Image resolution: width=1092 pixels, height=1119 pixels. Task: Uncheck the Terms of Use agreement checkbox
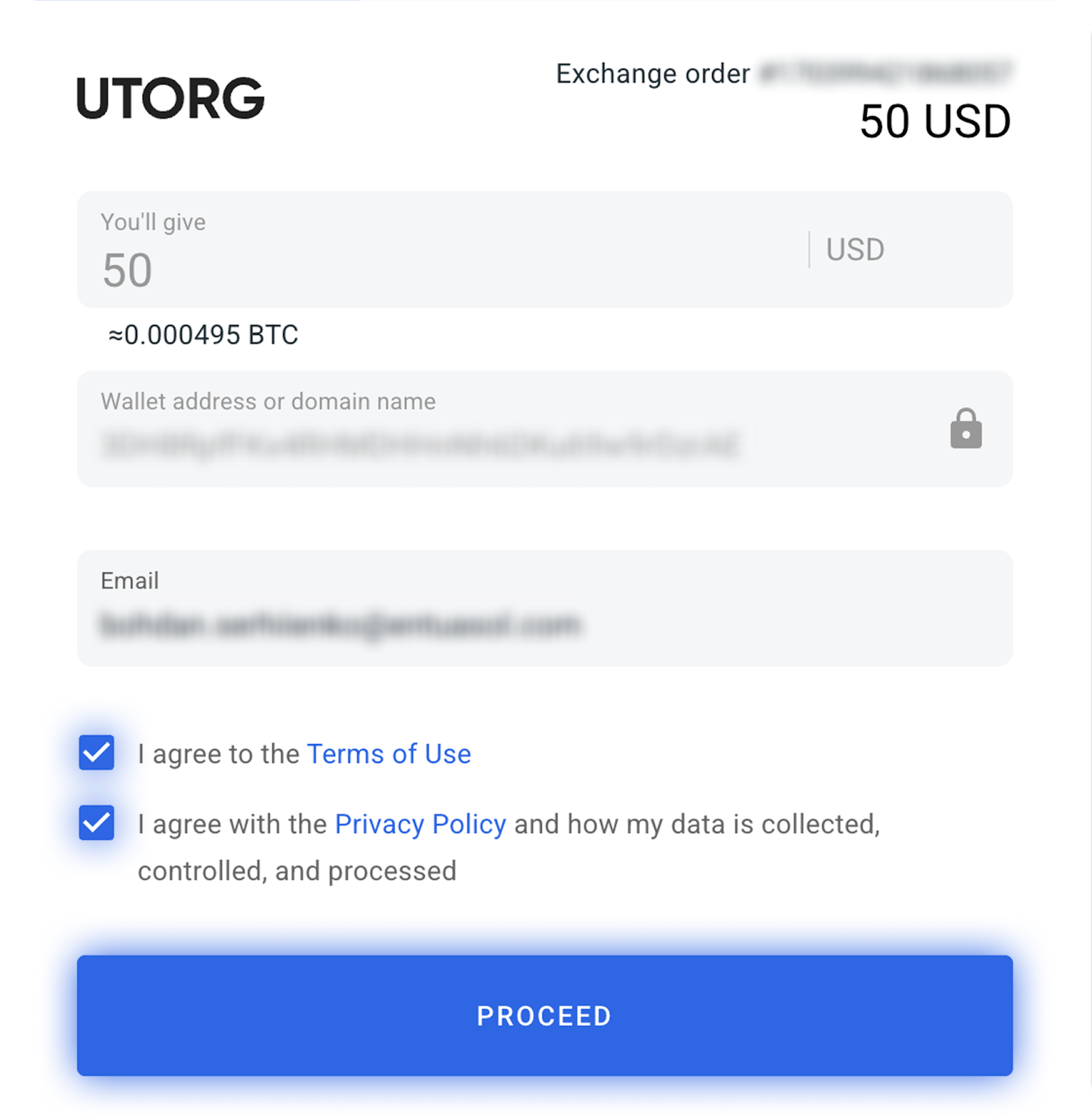pos(97,753)
